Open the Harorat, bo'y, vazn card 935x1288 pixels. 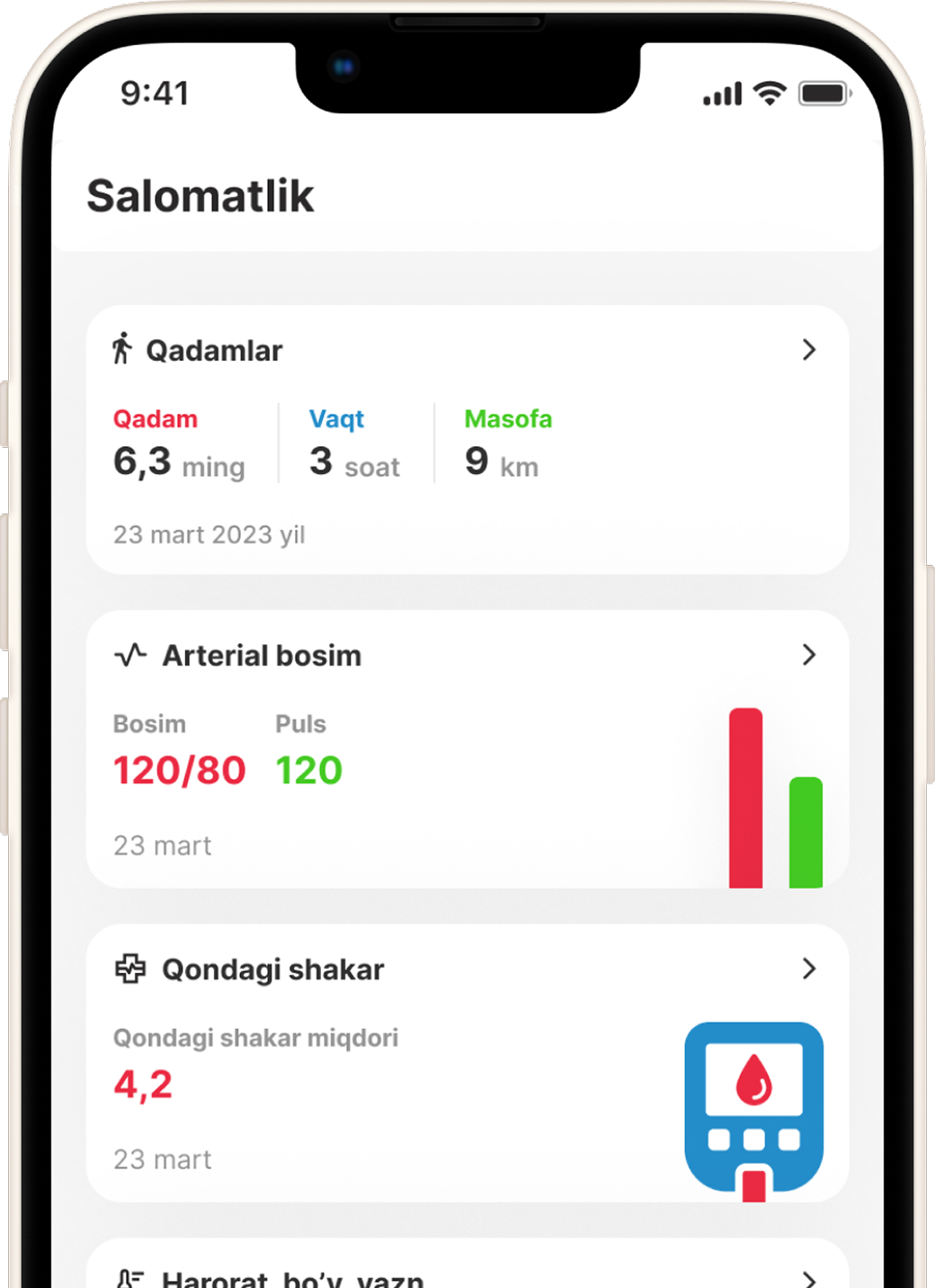coord(467,1272)
